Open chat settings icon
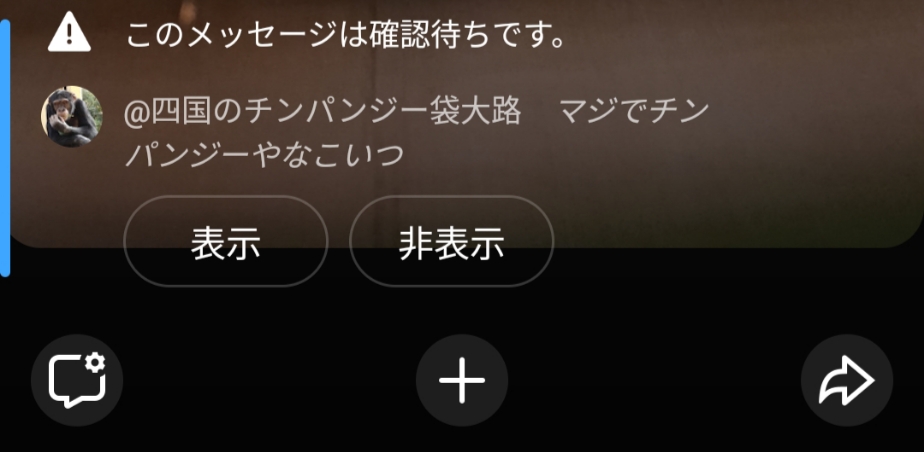The image size is (924, 452). 77,381
